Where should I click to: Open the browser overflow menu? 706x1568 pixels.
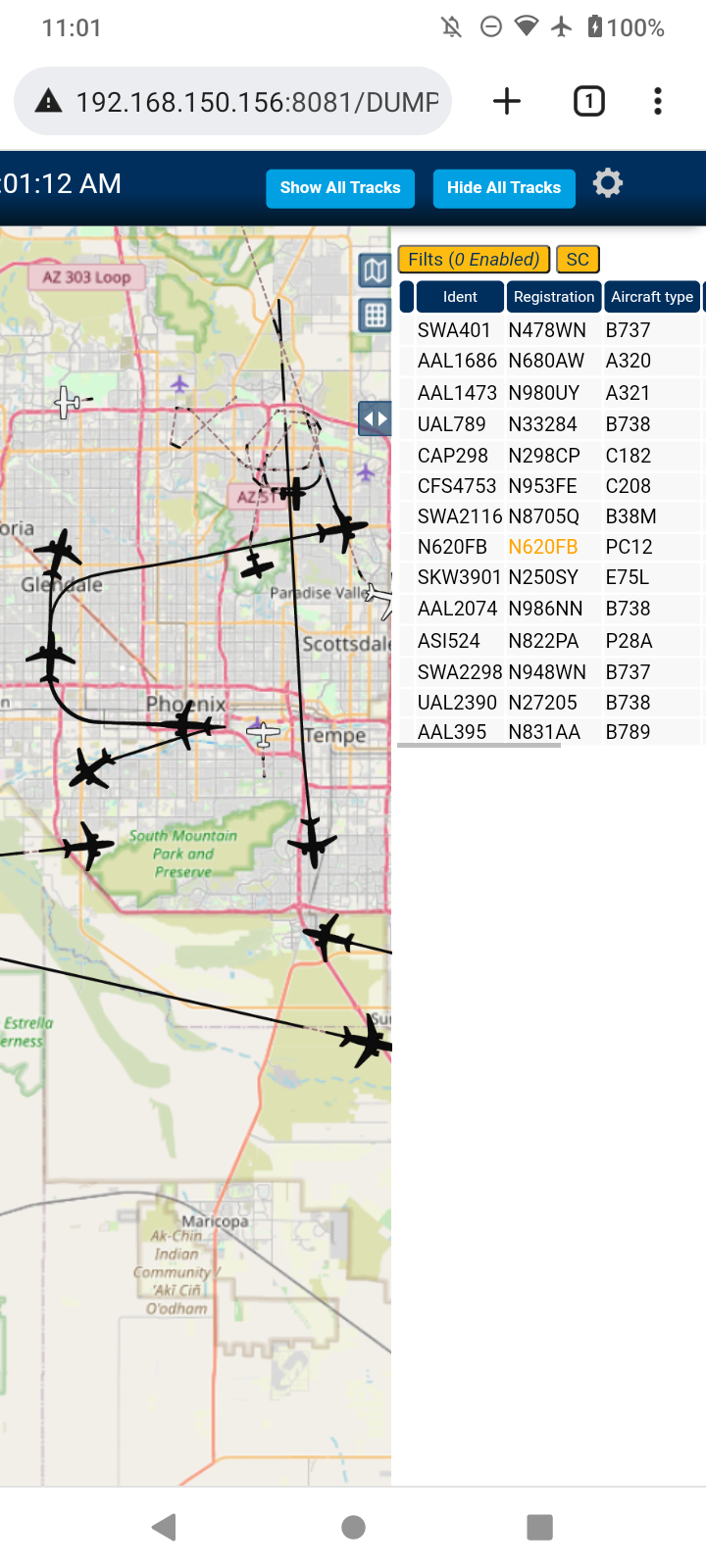click(658, 101)
